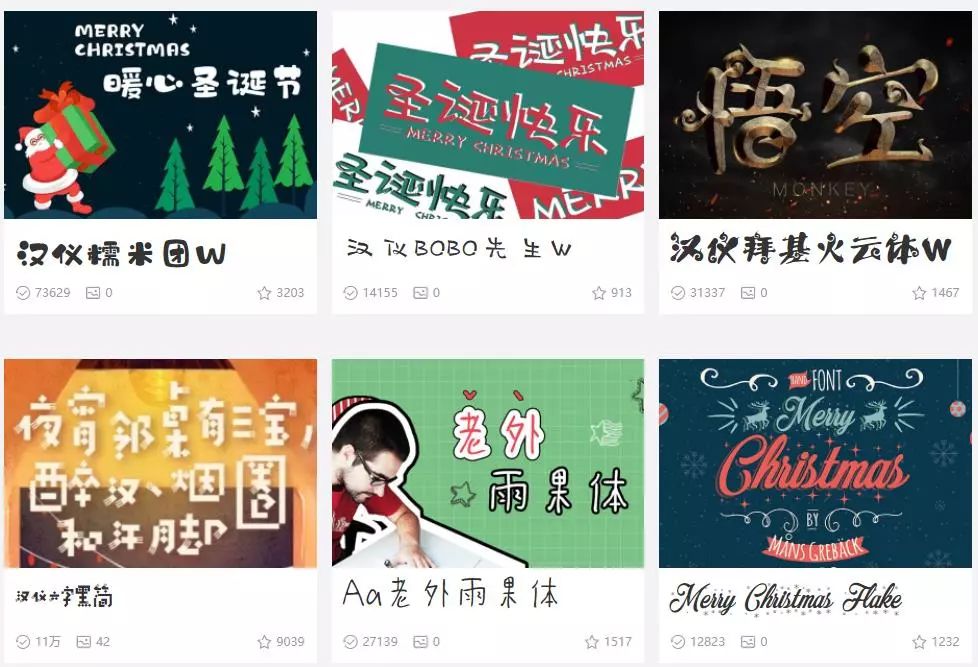Tap the star icon under 汉仪拜基火云体W
The image size is (978, 667).
[x=919, y=293]
